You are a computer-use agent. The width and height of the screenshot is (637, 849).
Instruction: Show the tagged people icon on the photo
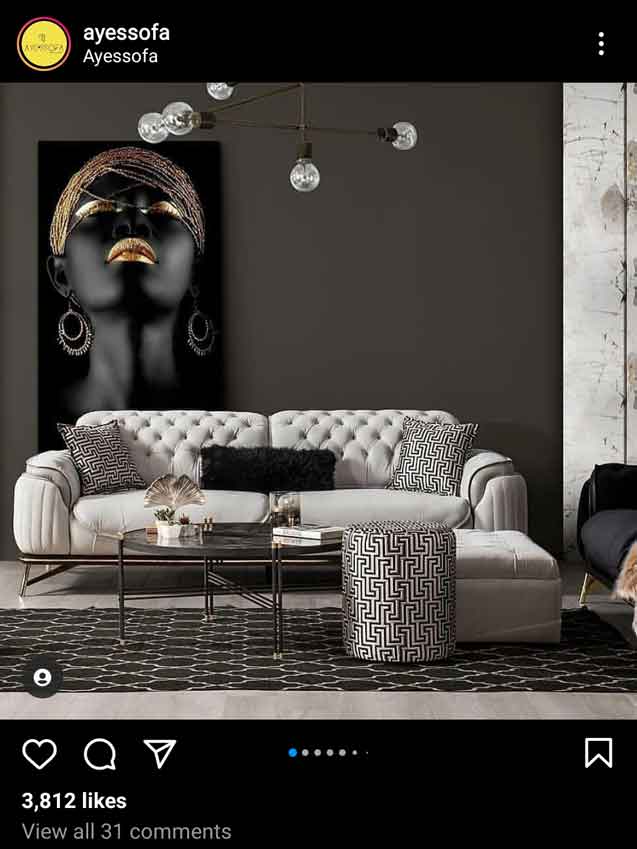[43, 677]
